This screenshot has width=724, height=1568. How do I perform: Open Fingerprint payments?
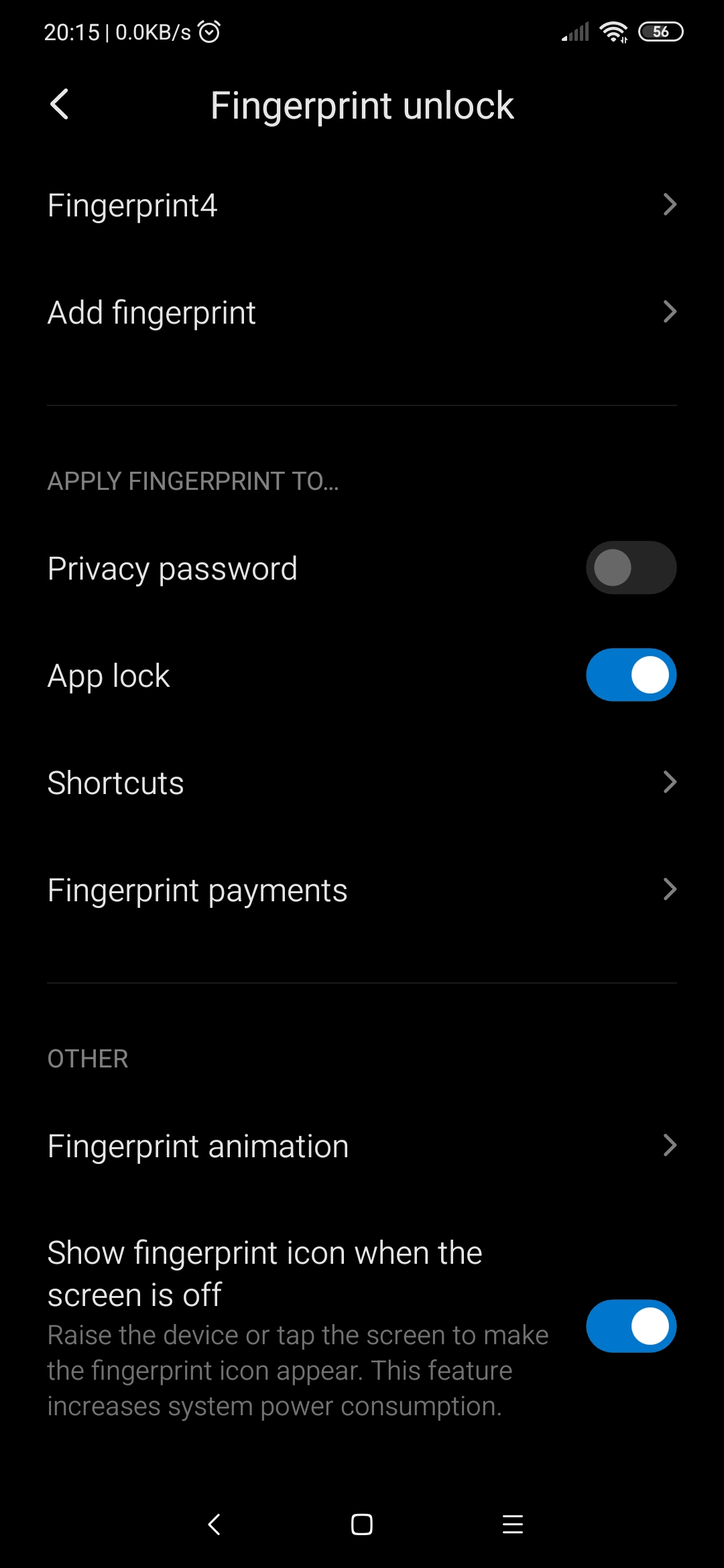tap(362, 890)
